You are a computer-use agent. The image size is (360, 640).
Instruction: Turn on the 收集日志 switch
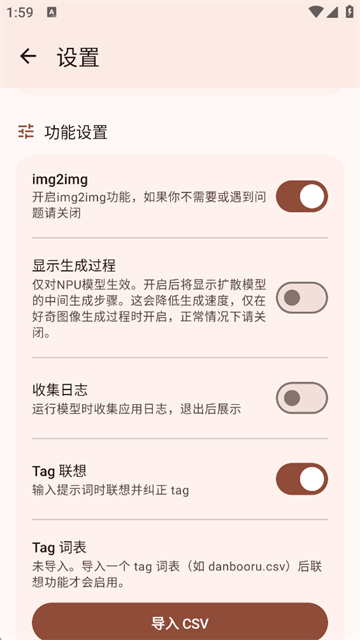coord(302,398)
